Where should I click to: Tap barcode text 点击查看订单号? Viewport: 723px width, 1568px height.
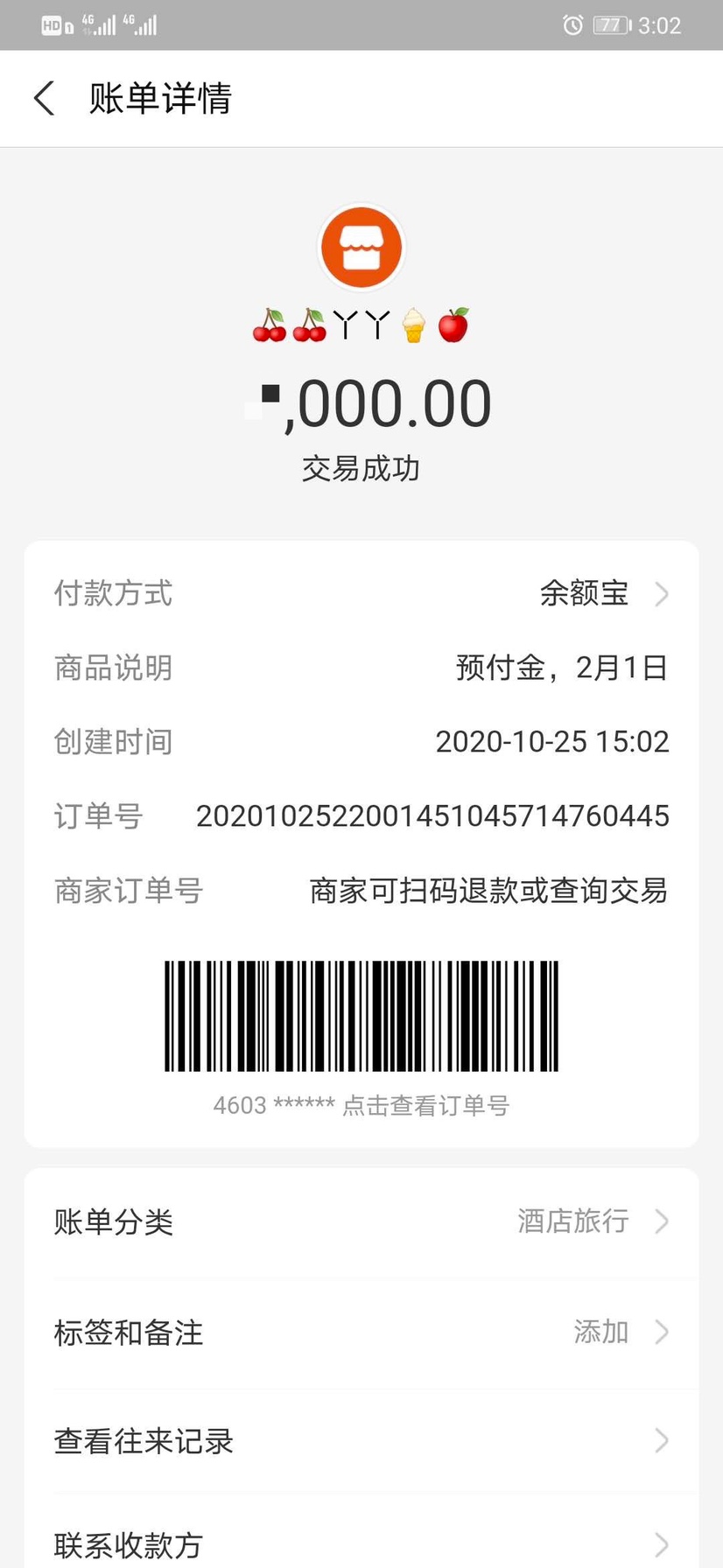[x=425, y=1105]
